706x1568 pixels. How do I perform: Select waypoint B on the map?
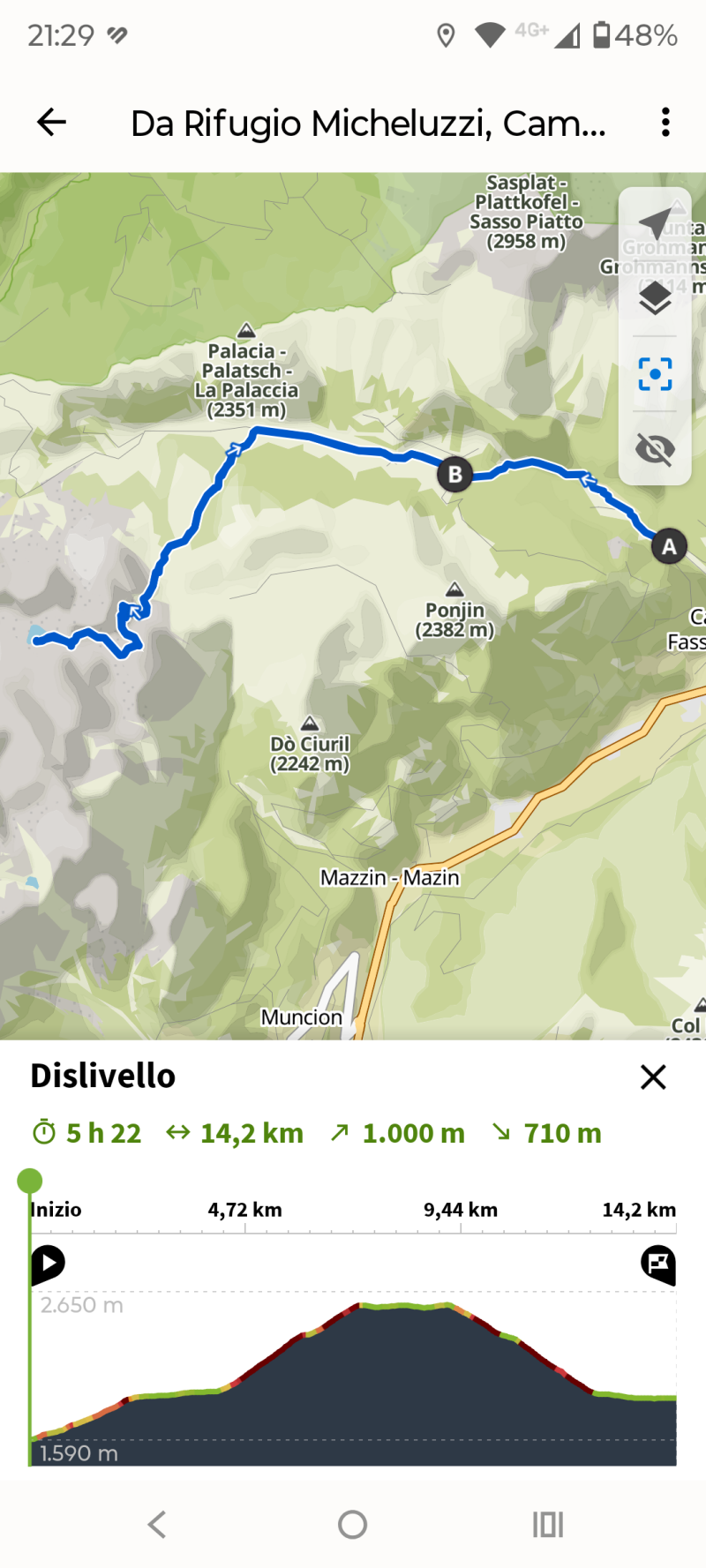455,475
